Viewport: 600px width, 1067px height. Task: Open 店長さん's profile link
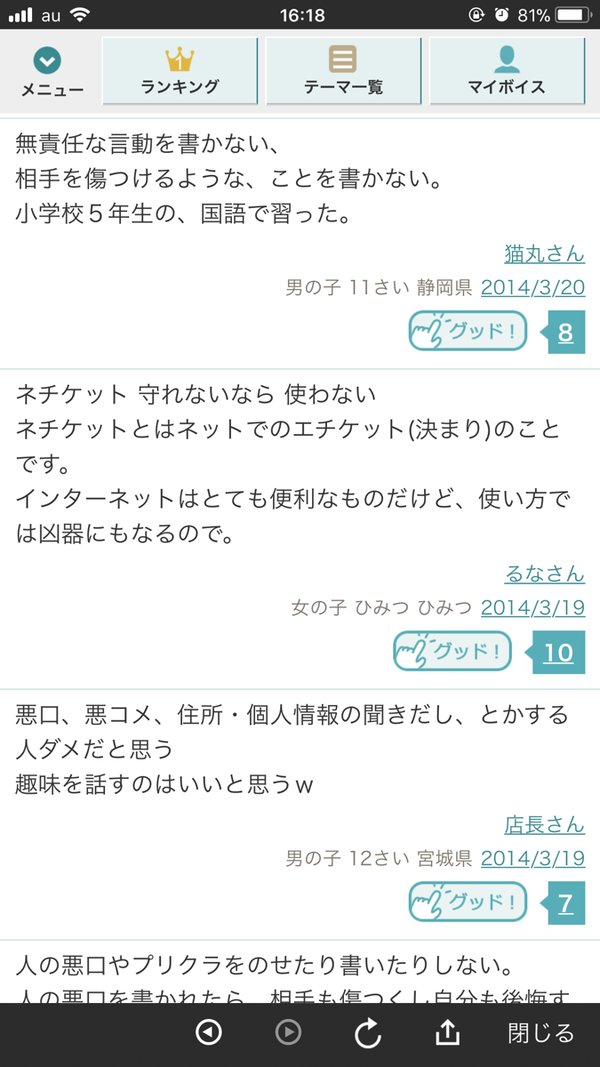pos(544,825)
